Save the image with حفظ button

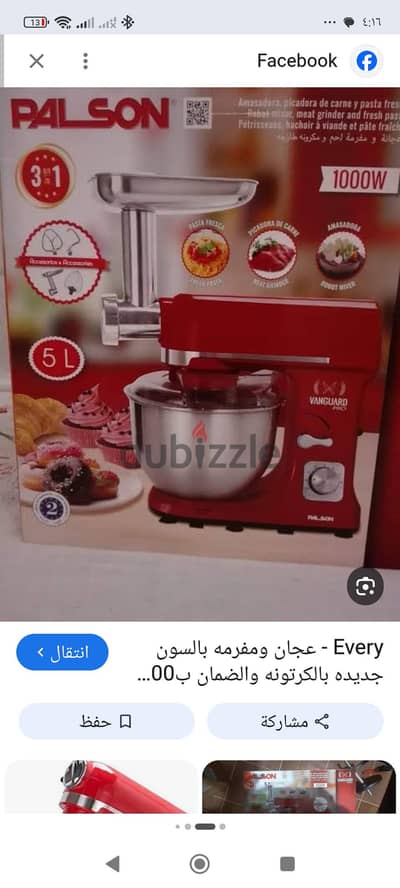(107, 722)
